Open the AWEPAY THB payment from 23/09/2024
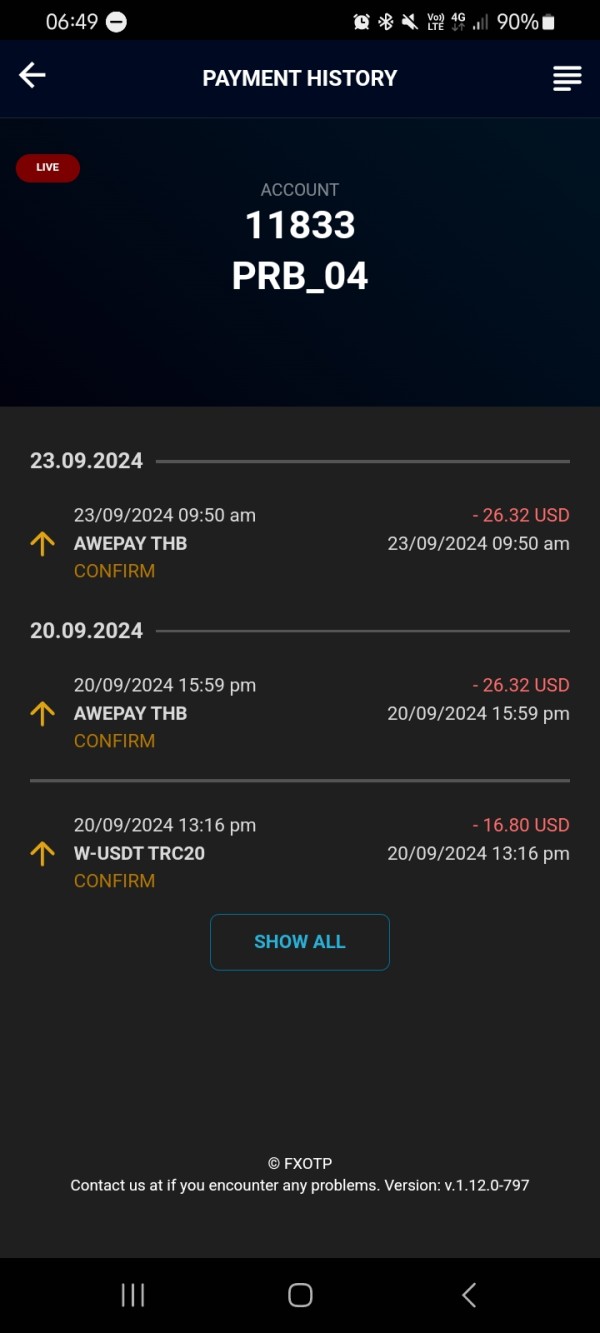Viewport: 600px width, 1333px height. click(x=300, y=543)
